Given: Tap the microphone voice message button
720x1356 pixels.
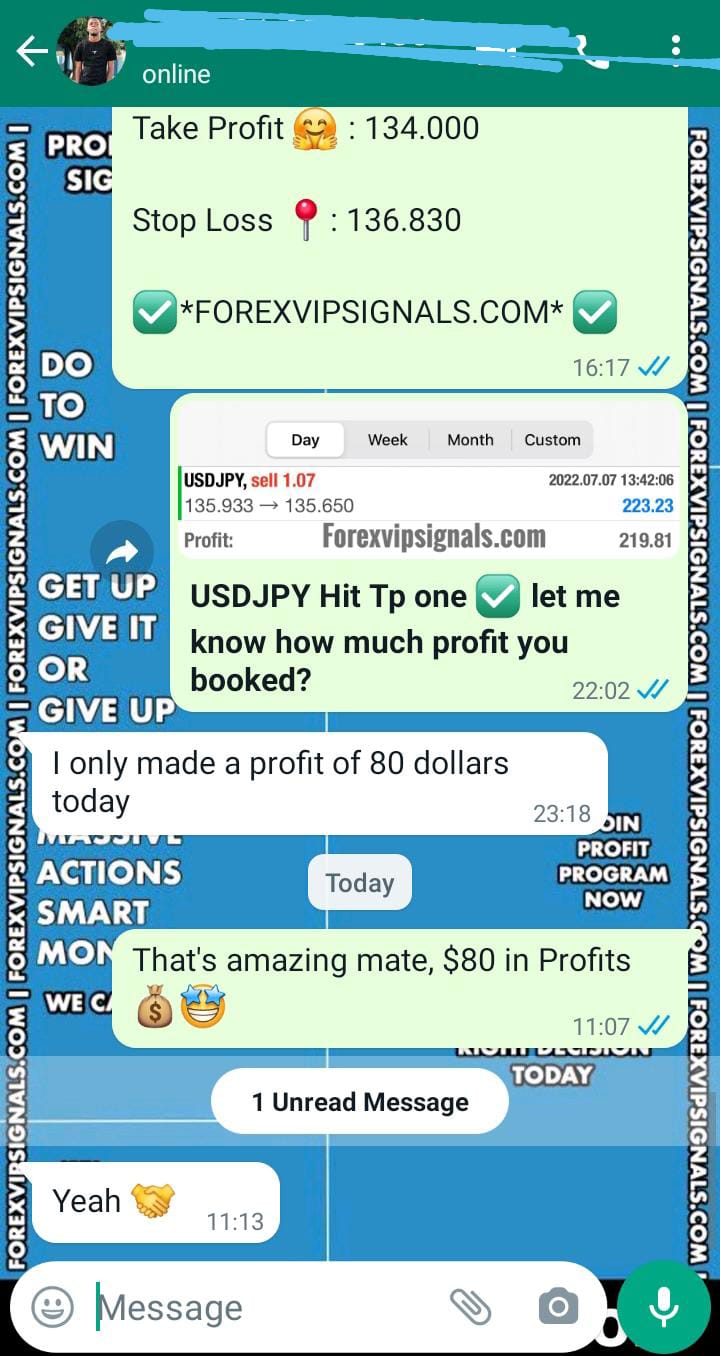Looking at the screenshot, I should pyautogui.click(x=663, y=1306).
